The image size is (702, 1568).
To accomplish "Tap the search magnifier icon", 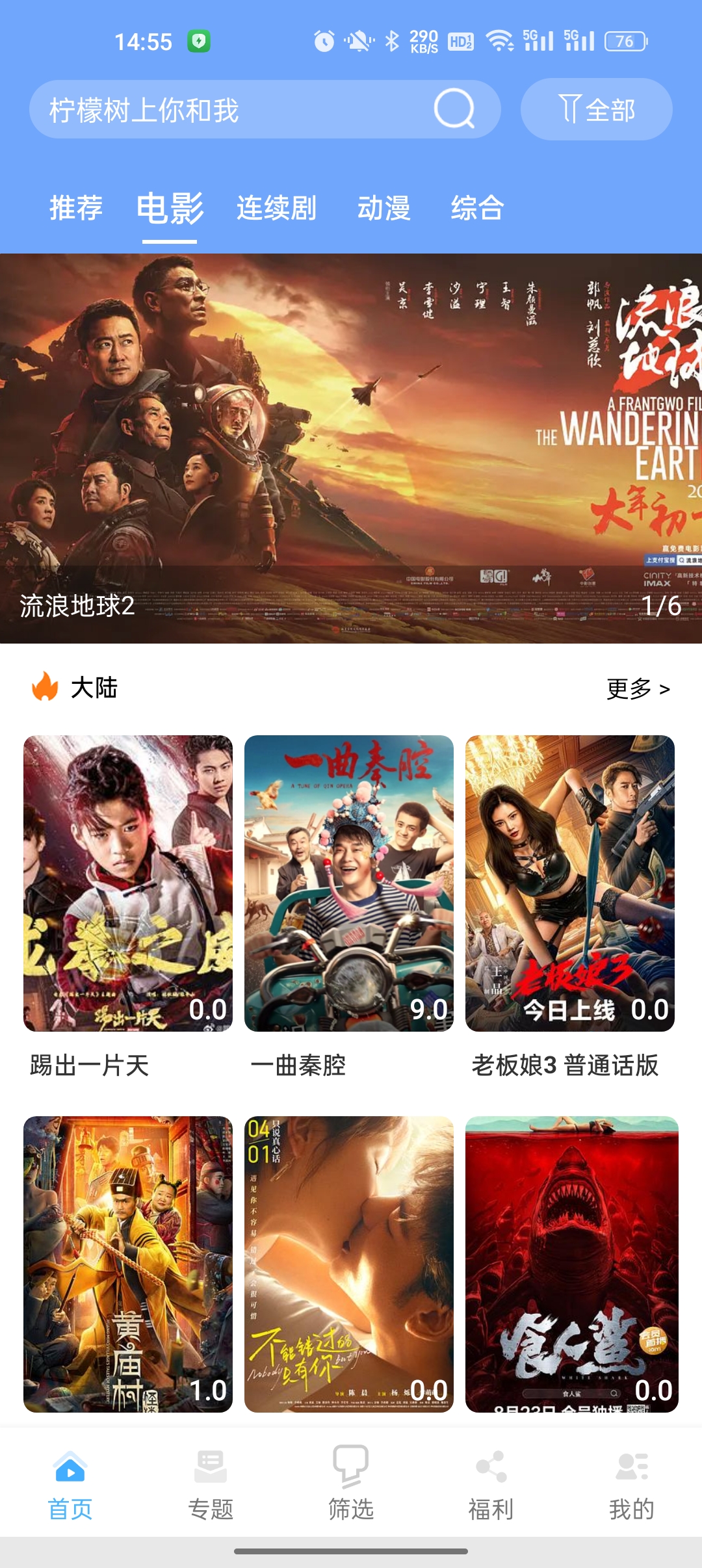I will (454, 109).
